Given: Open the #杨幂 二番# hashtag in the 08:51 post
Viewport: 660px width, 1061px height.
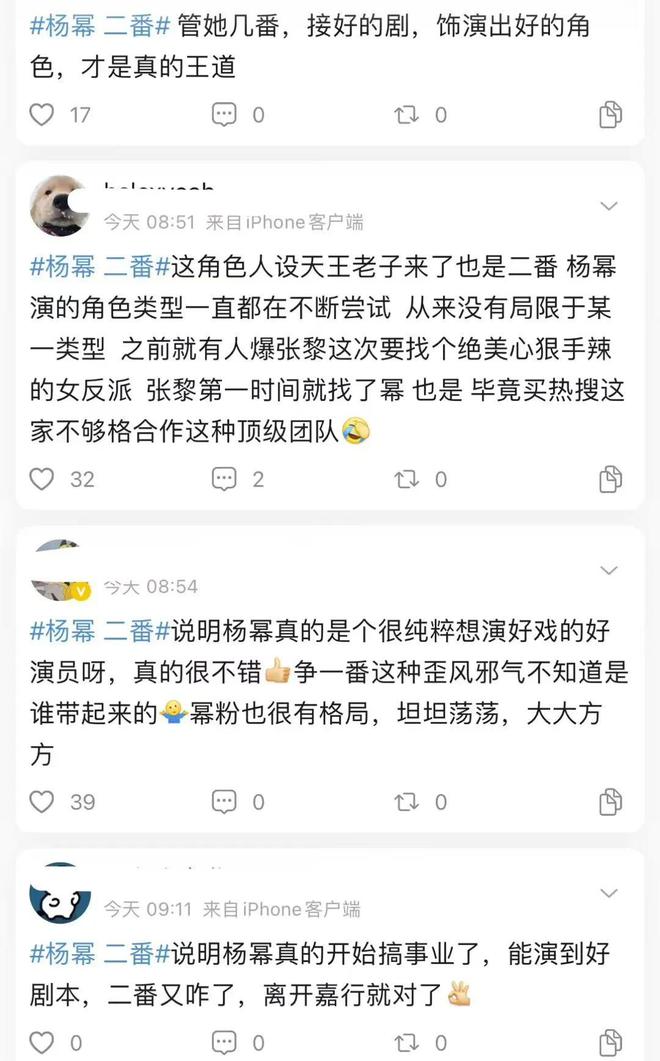Looking at the screenshot, I should [x=100, y=267].
